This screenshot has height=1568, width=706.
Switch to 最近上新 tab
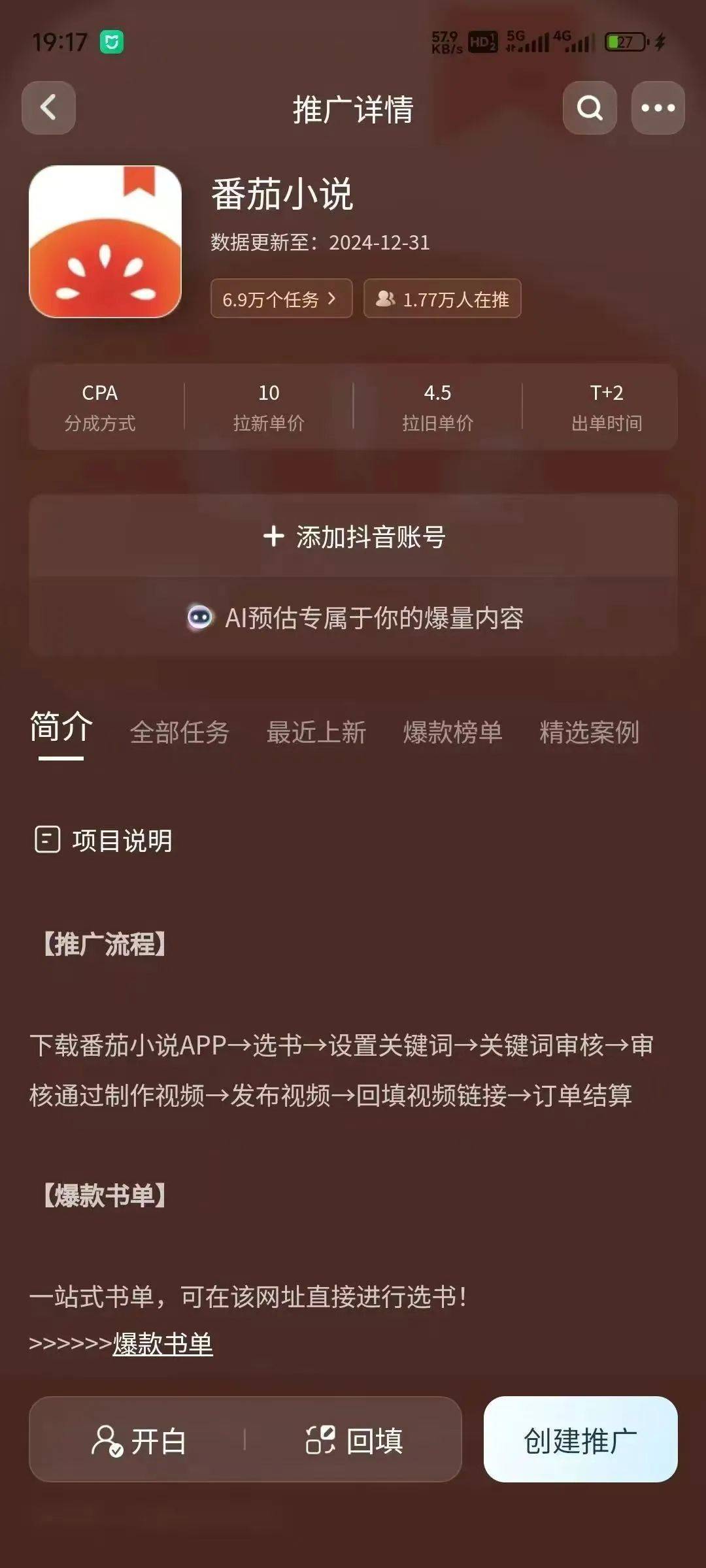pos(316,732)
